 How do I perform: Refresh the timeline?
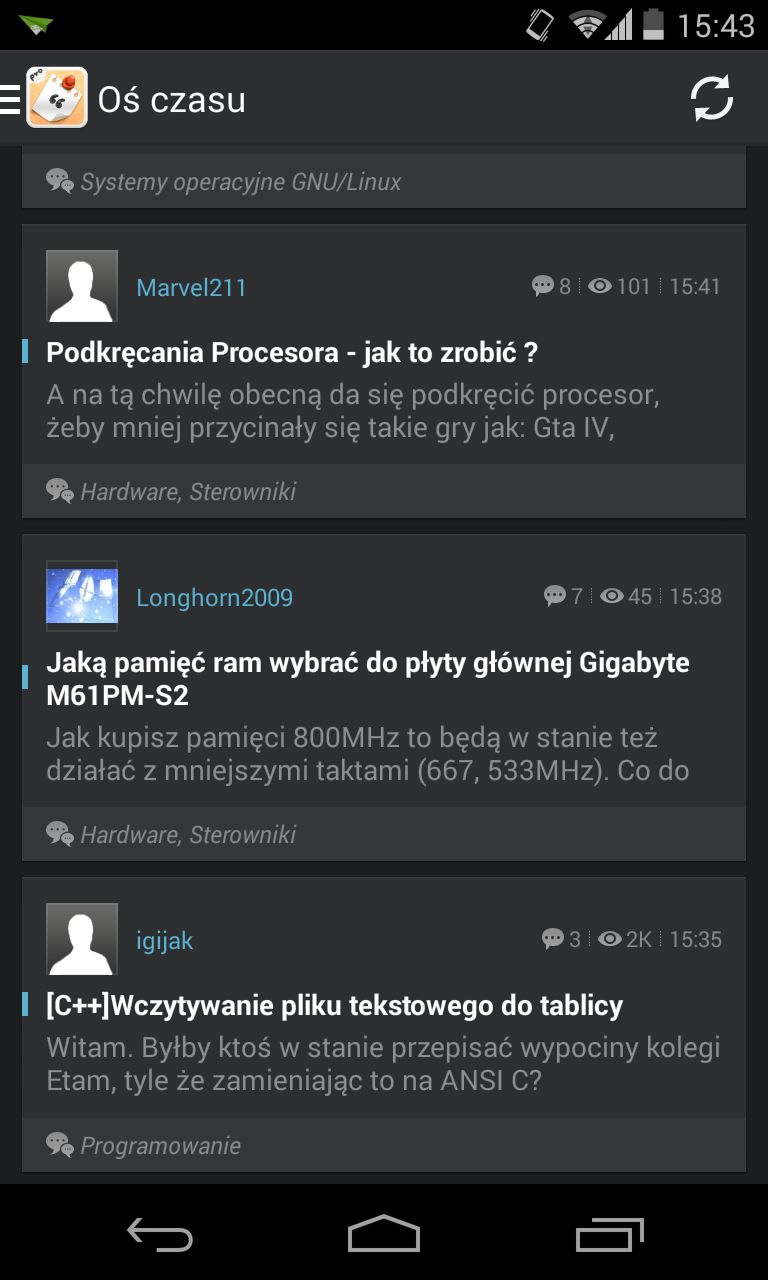click(x=712, y=99)
